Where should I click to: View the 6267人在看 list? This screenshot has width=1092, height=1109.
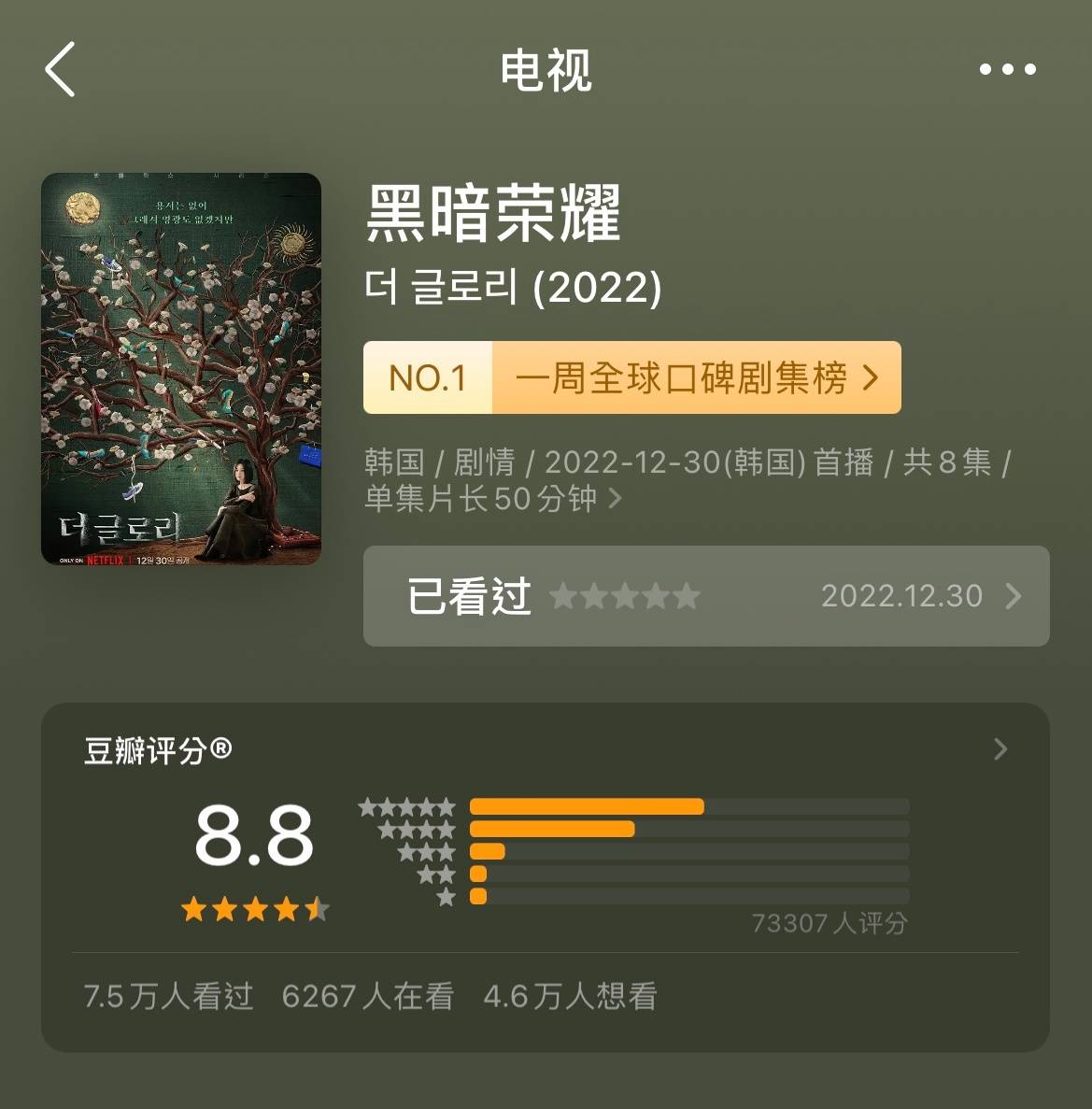[x=367, y=996]
